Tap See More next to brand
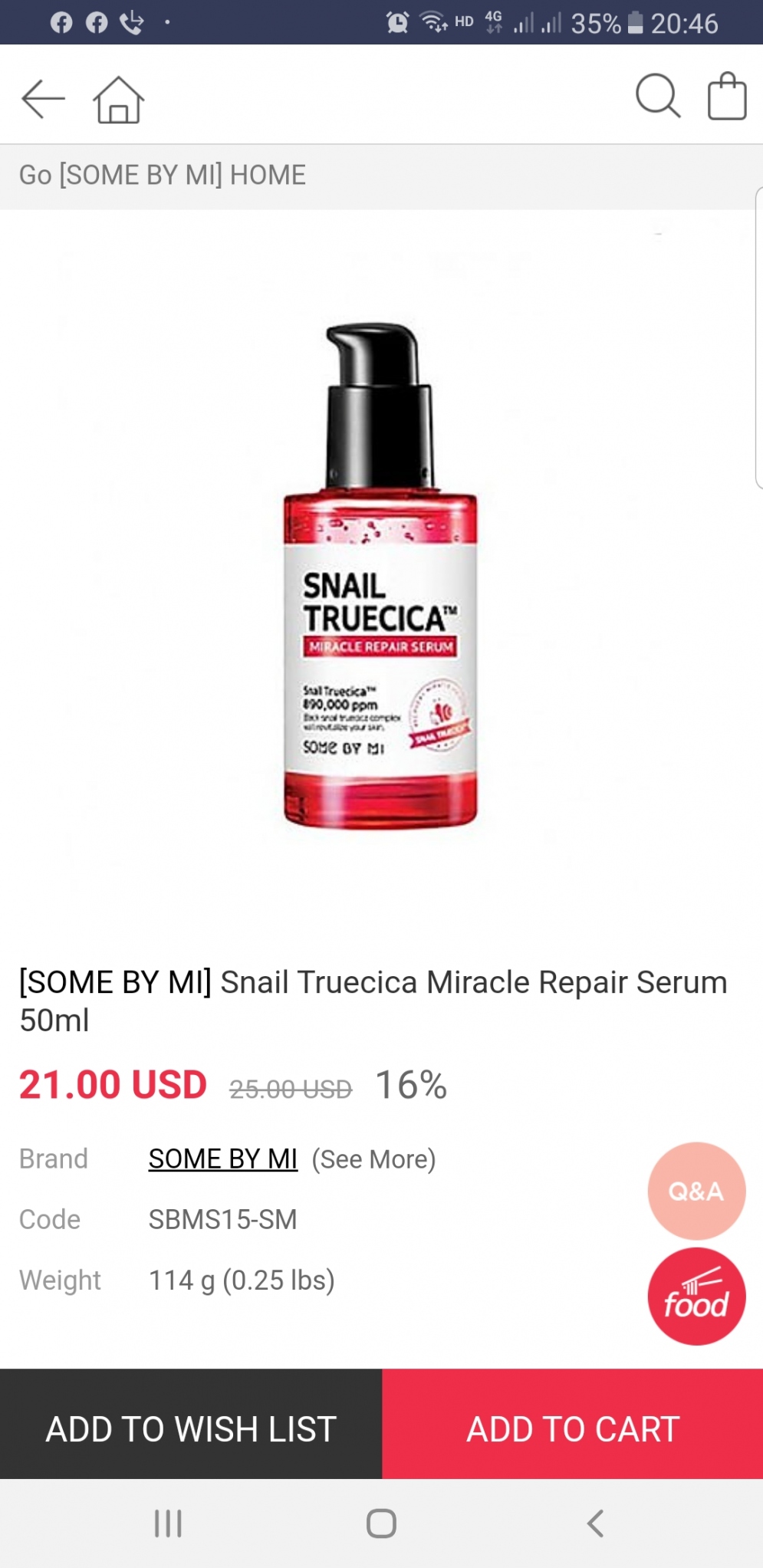763x1568 pixels. tap(373, 1159)
